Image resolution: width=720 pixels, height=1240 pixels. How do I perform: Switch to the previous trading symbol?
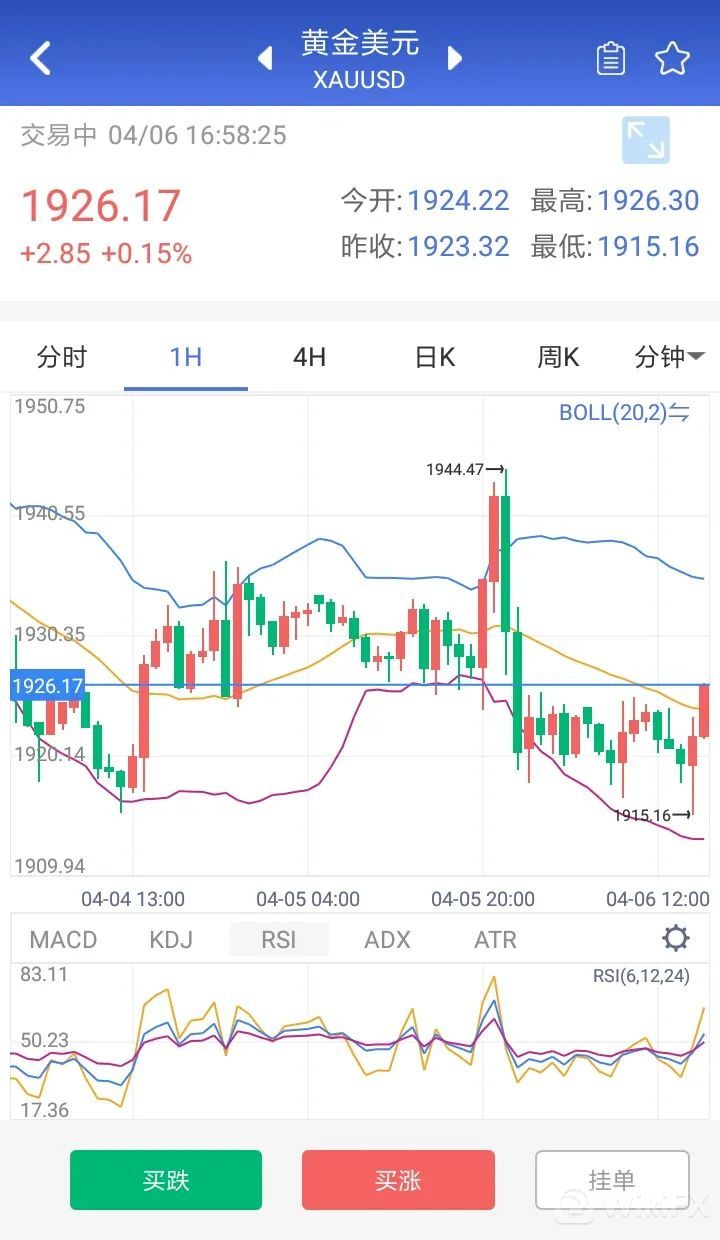265,58
